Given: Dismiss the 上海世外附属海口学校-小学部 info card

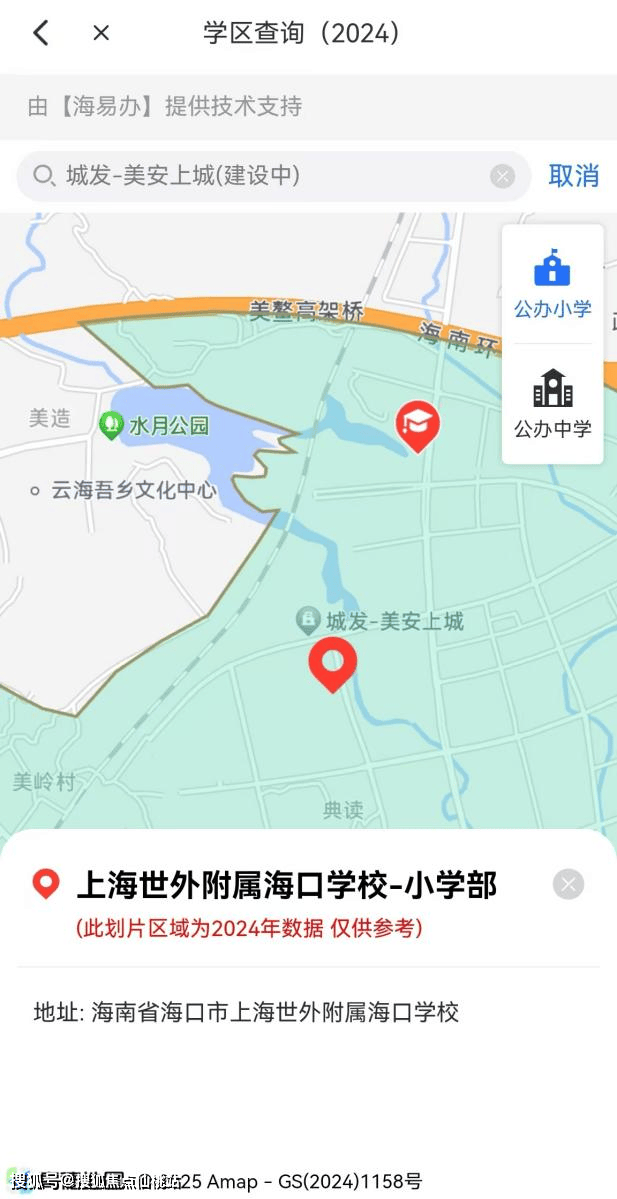Looking at the screenshot, I should coord(568,884).
